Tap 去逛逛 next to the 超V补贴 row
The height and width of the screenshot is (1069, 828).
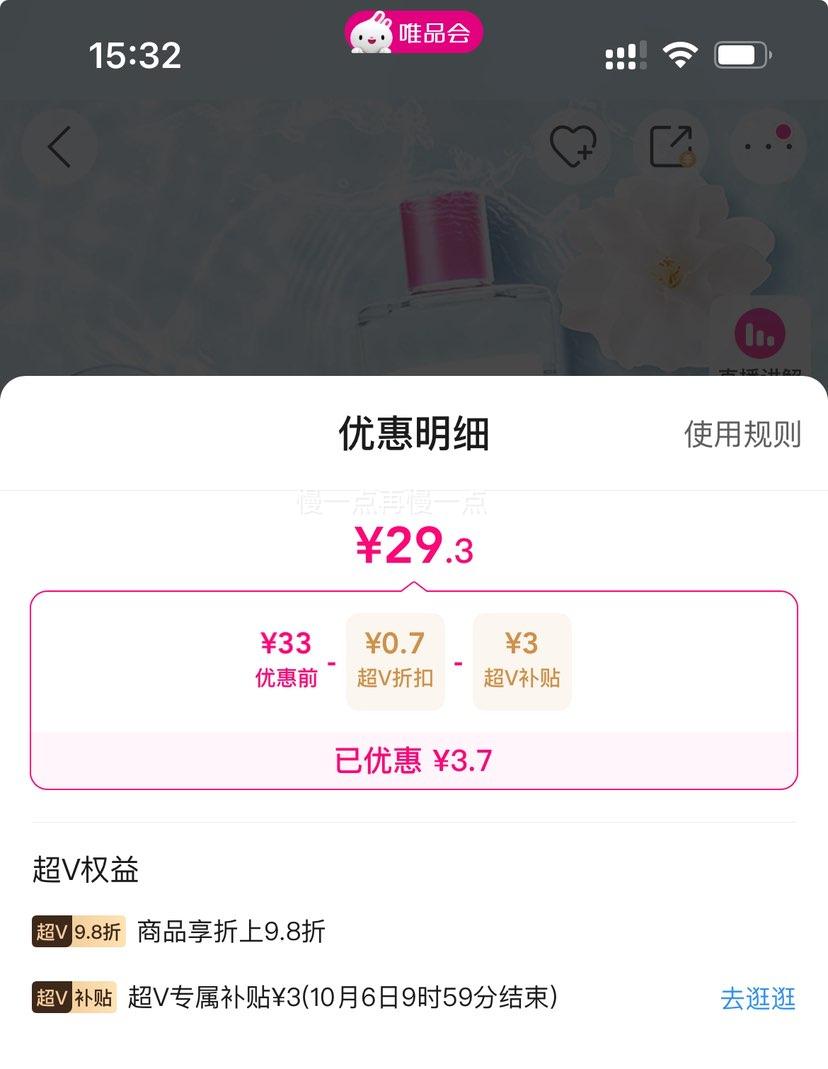tap(758, 998)
